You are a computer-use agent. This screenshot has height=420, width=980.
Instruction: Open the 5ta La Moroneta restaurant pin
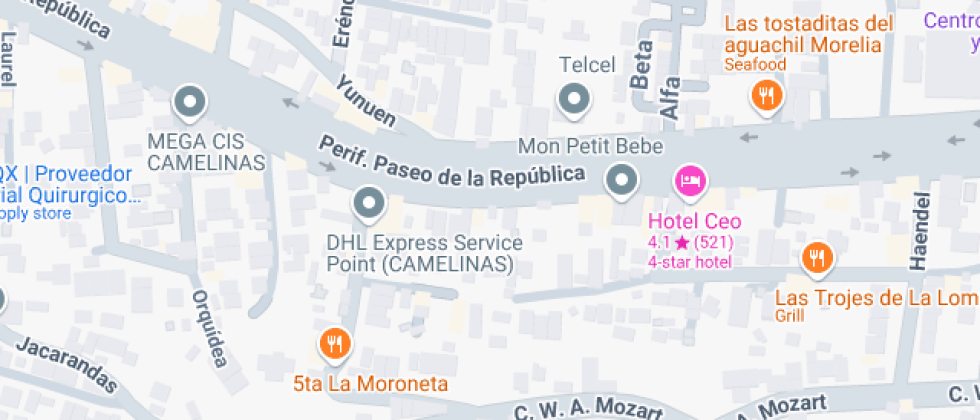point(334,345)
